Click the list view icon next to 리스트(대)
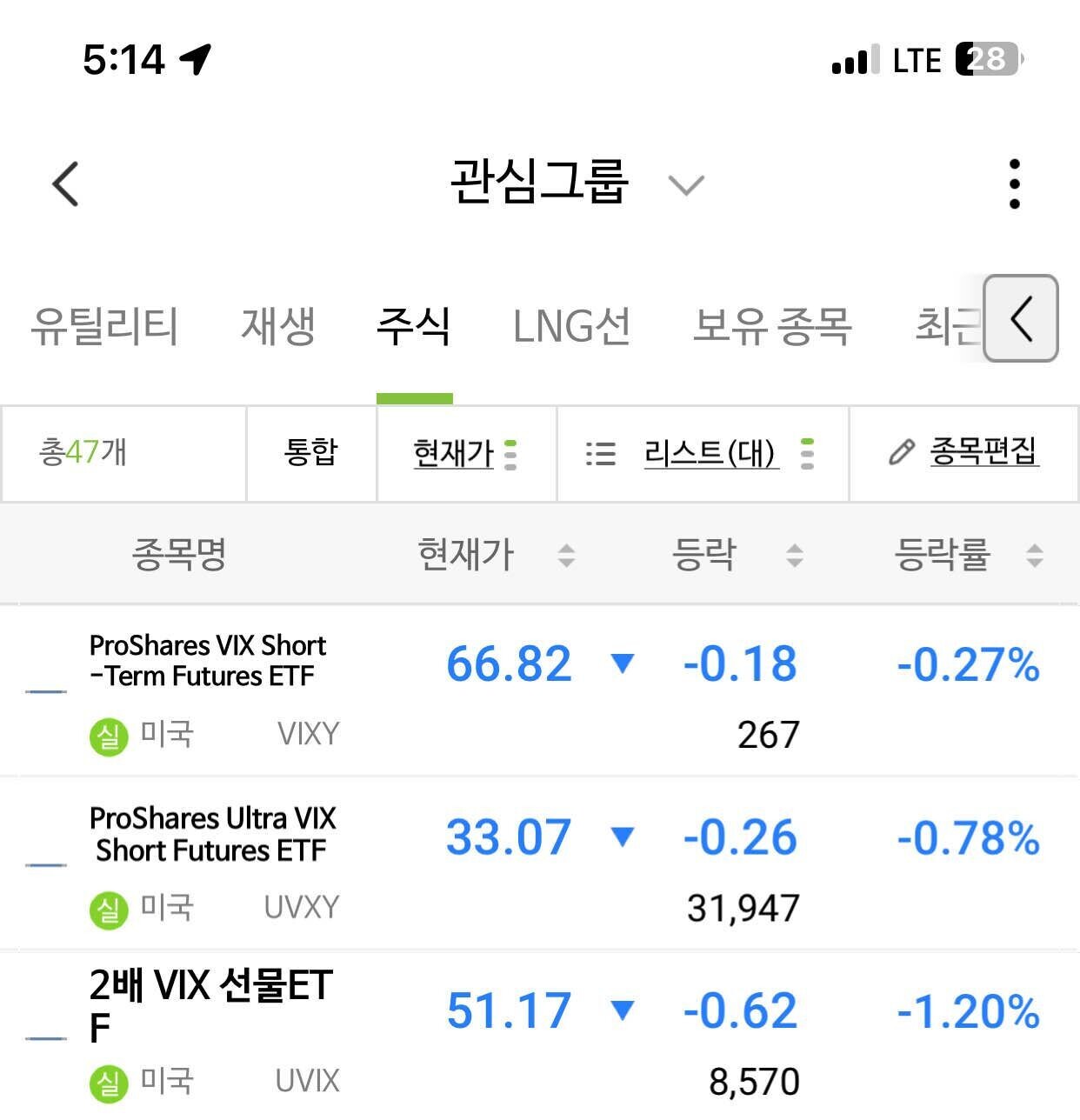1080x1120 pixels. tap(600, 453)
